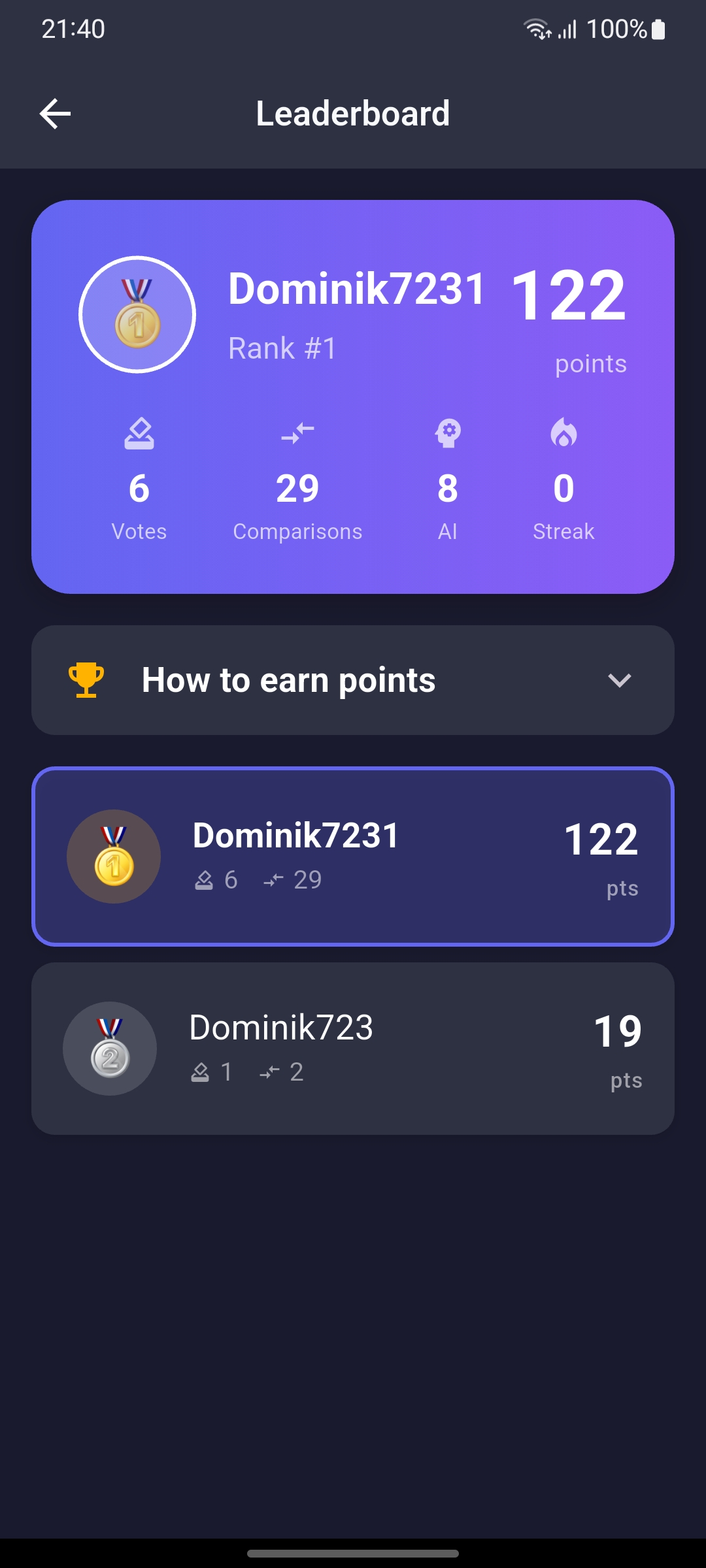This screenshot has width=706, height=1568.
Task: Tap the battery indicator in status bar
Action: point(656,29)
